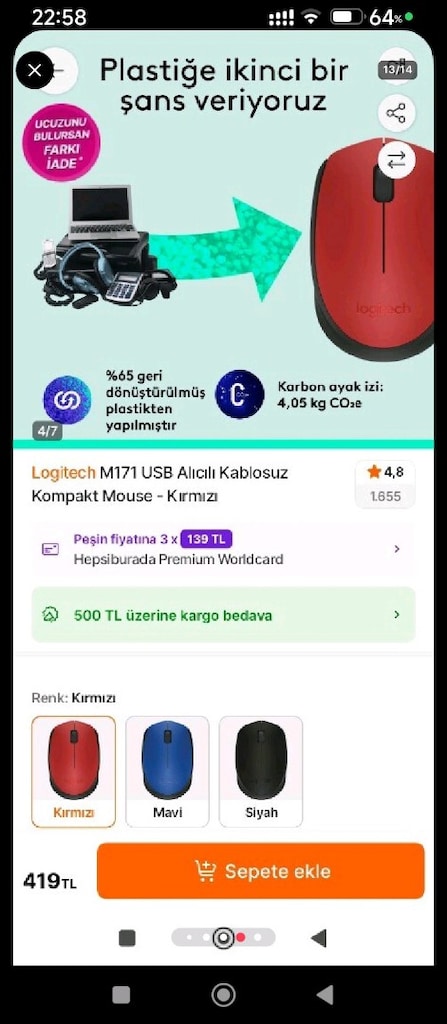Share this Logitech mouse product
The image size is (447, 1024).
pos(396,114)
